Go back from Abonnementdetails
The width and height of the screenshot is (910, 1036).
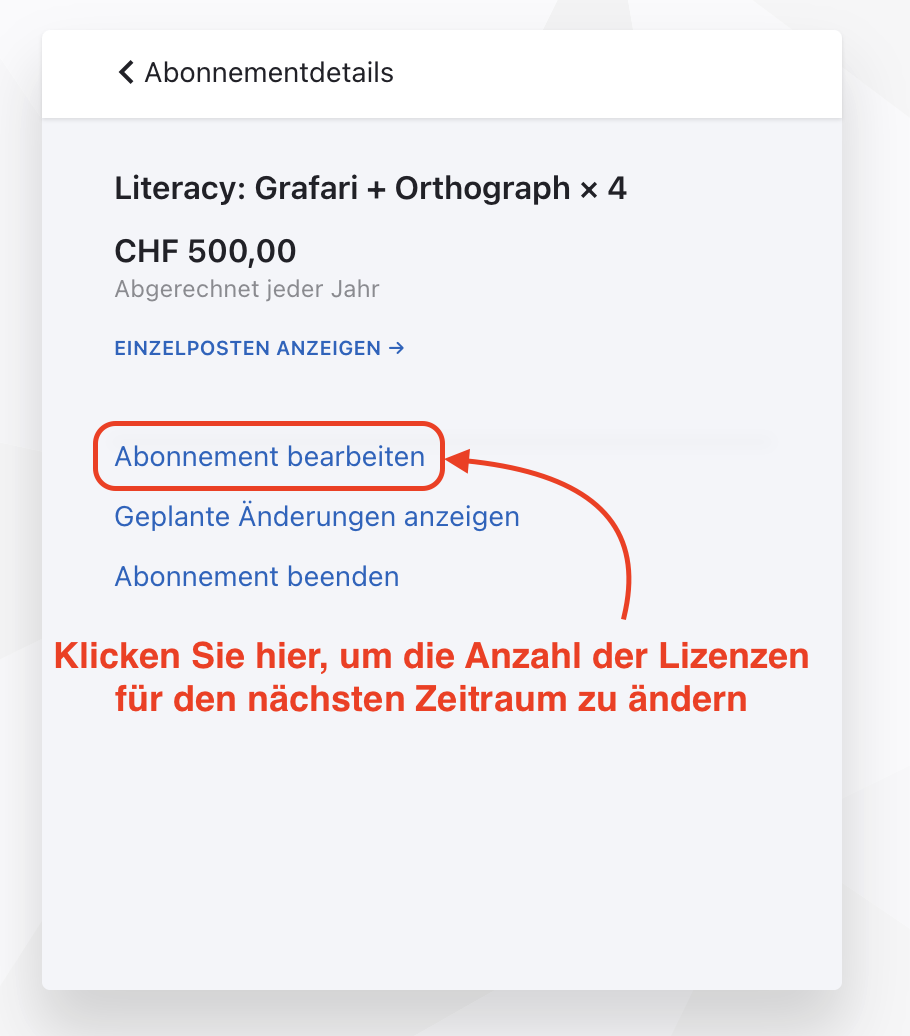tap(126, 73)
